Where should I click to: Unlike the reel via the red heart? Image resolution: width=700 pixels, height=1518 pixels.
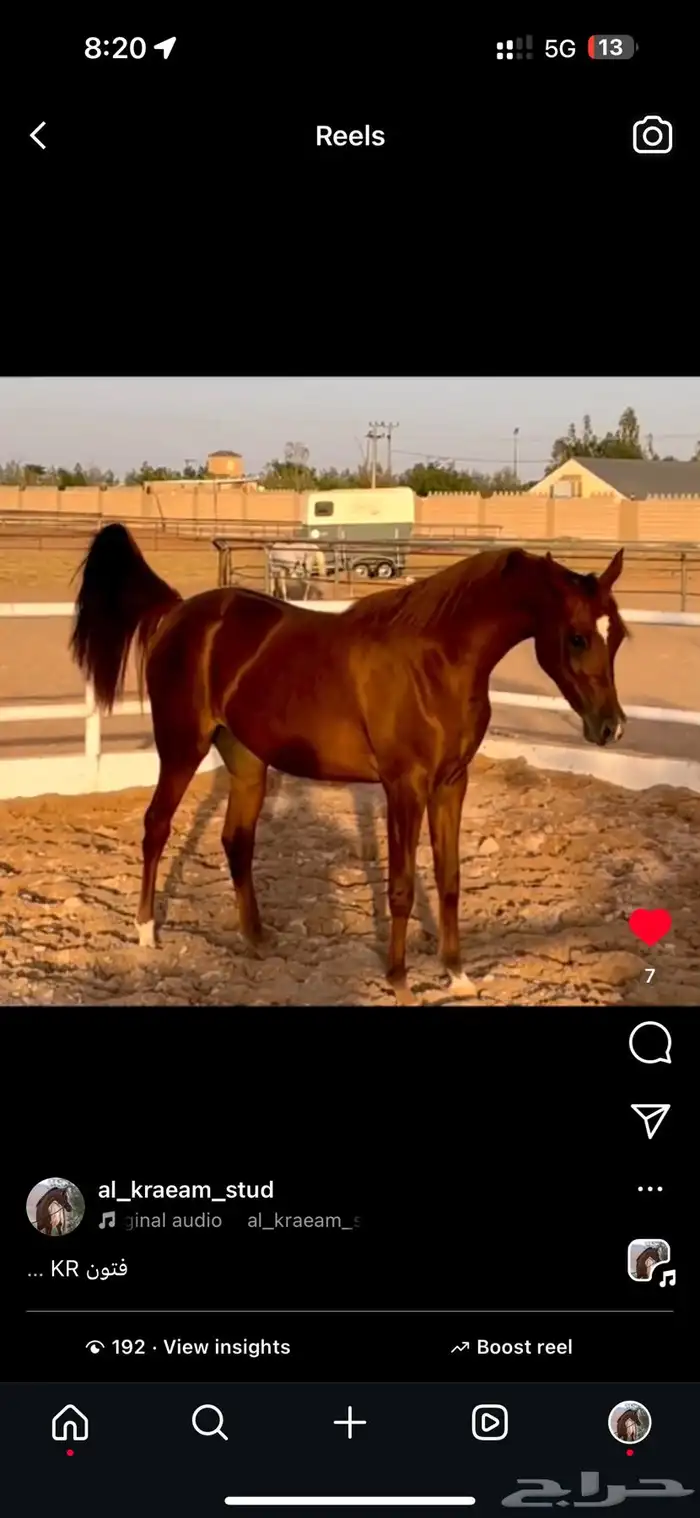[650, 928]
